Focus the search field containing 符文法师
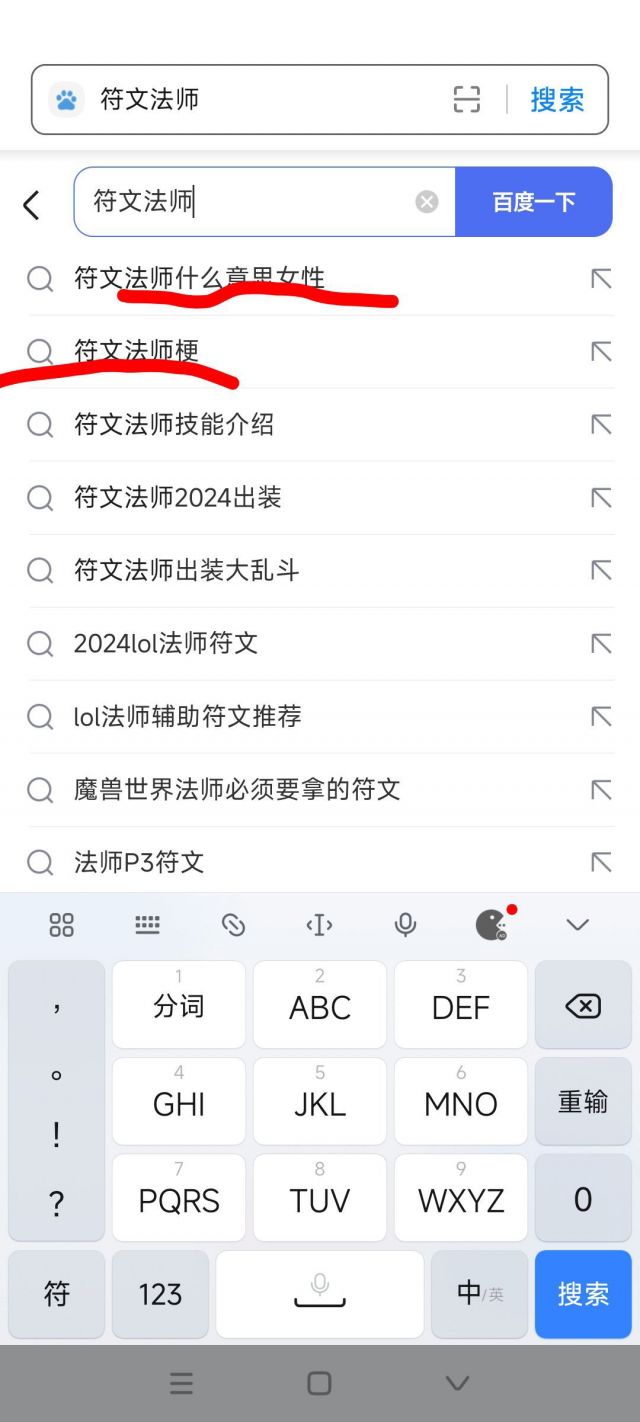 click(250, 202)
